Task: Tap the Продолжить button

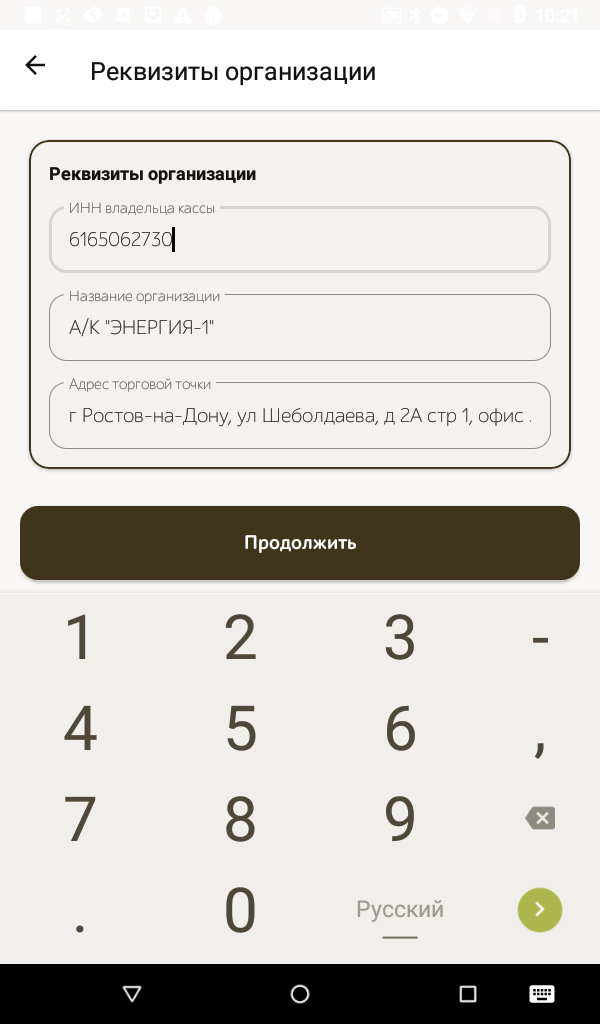Action: pyautogui.click(x=300, y=543)
